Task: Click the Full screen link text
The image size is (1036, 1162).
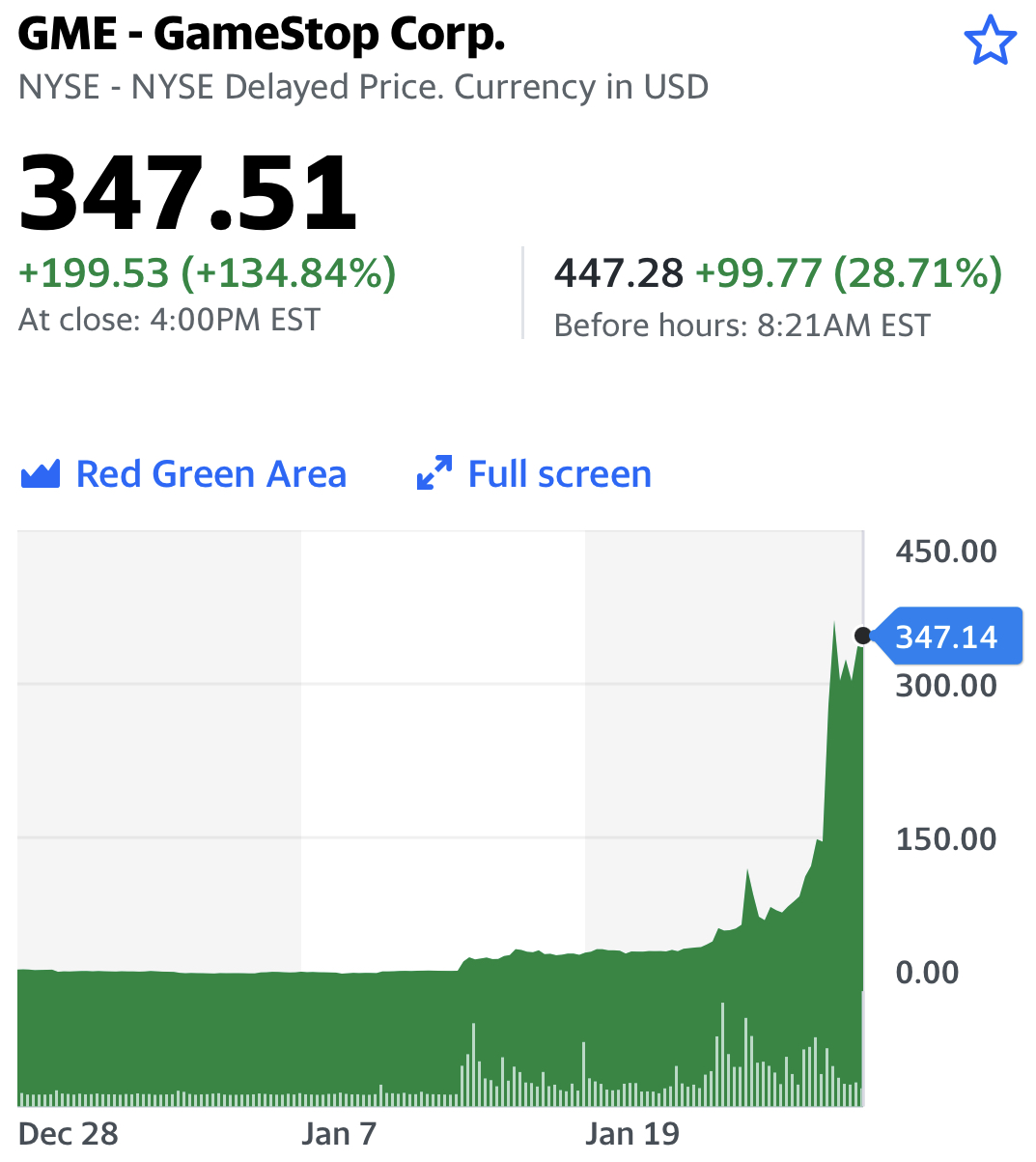Action: (x=558, y=472)
